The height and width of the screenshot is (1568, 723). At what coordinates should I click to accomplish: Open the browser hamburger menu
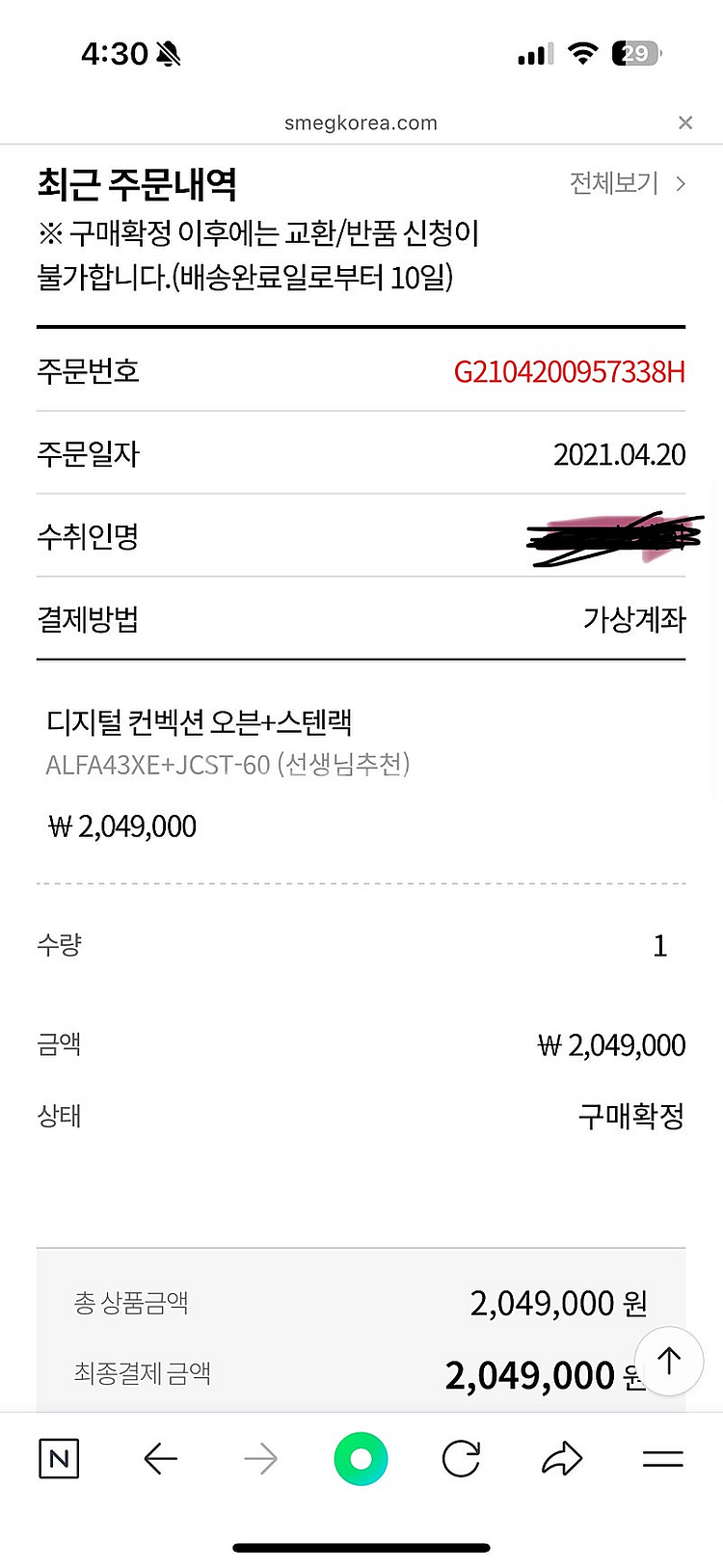click(x=662, y=1459)
